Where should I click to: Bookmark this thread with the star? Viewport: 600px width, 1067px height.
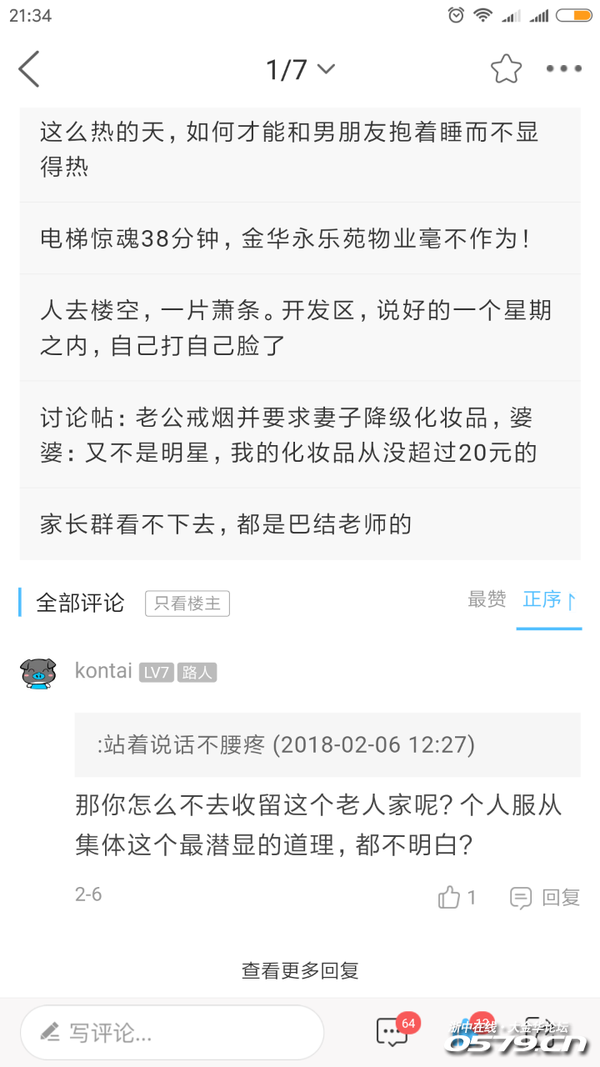pos(506,69)
